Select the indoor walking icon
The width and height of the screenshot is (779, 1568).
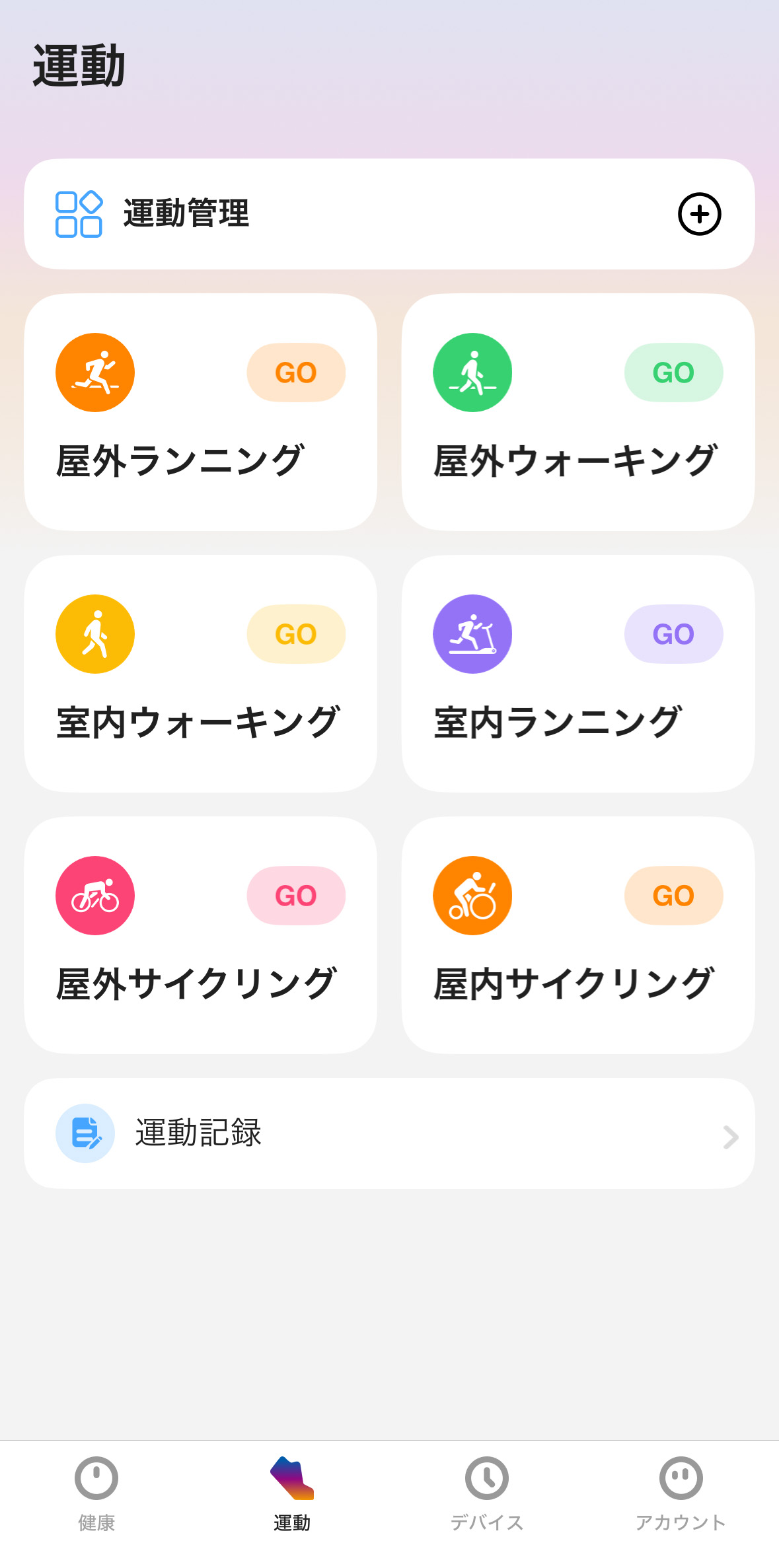(x=94, y=633)
